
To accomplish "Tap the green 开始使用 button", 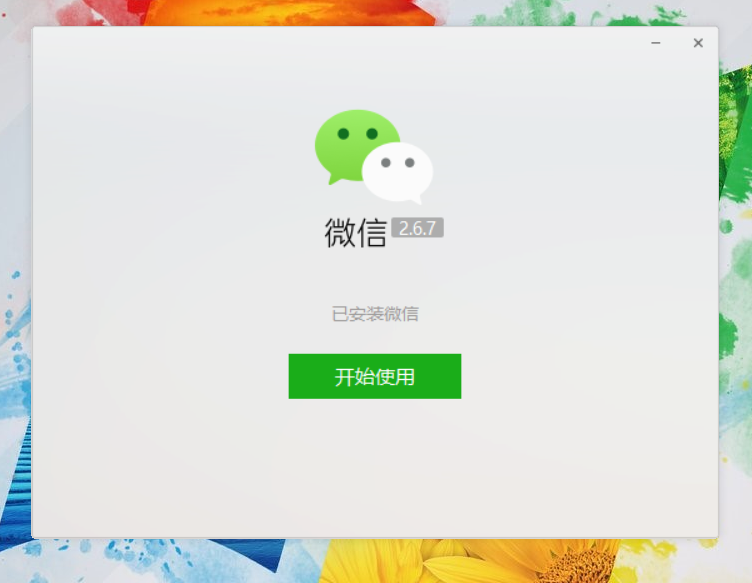I will pos(375,376).
